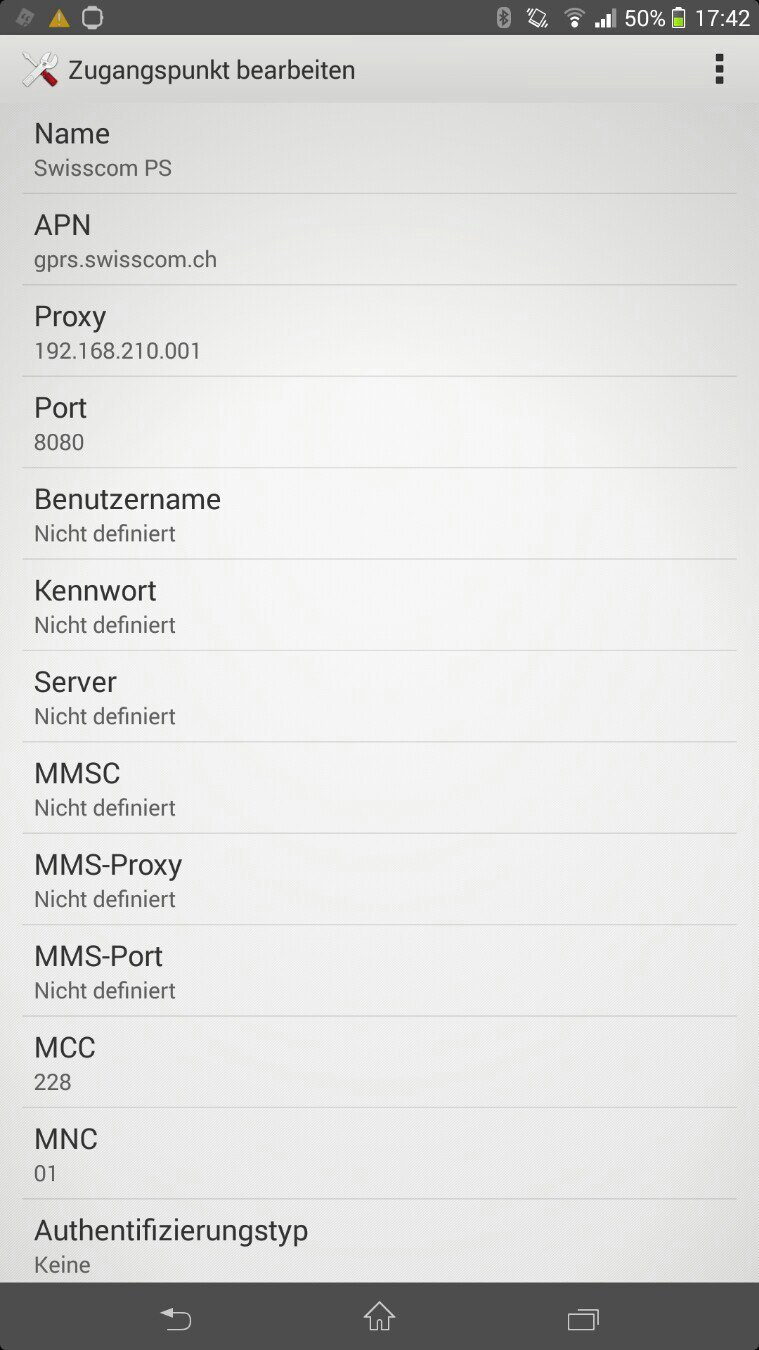Screen dimensions: 759x1350
Task: Edit the Port value 8080
Action: pos(379,423)
